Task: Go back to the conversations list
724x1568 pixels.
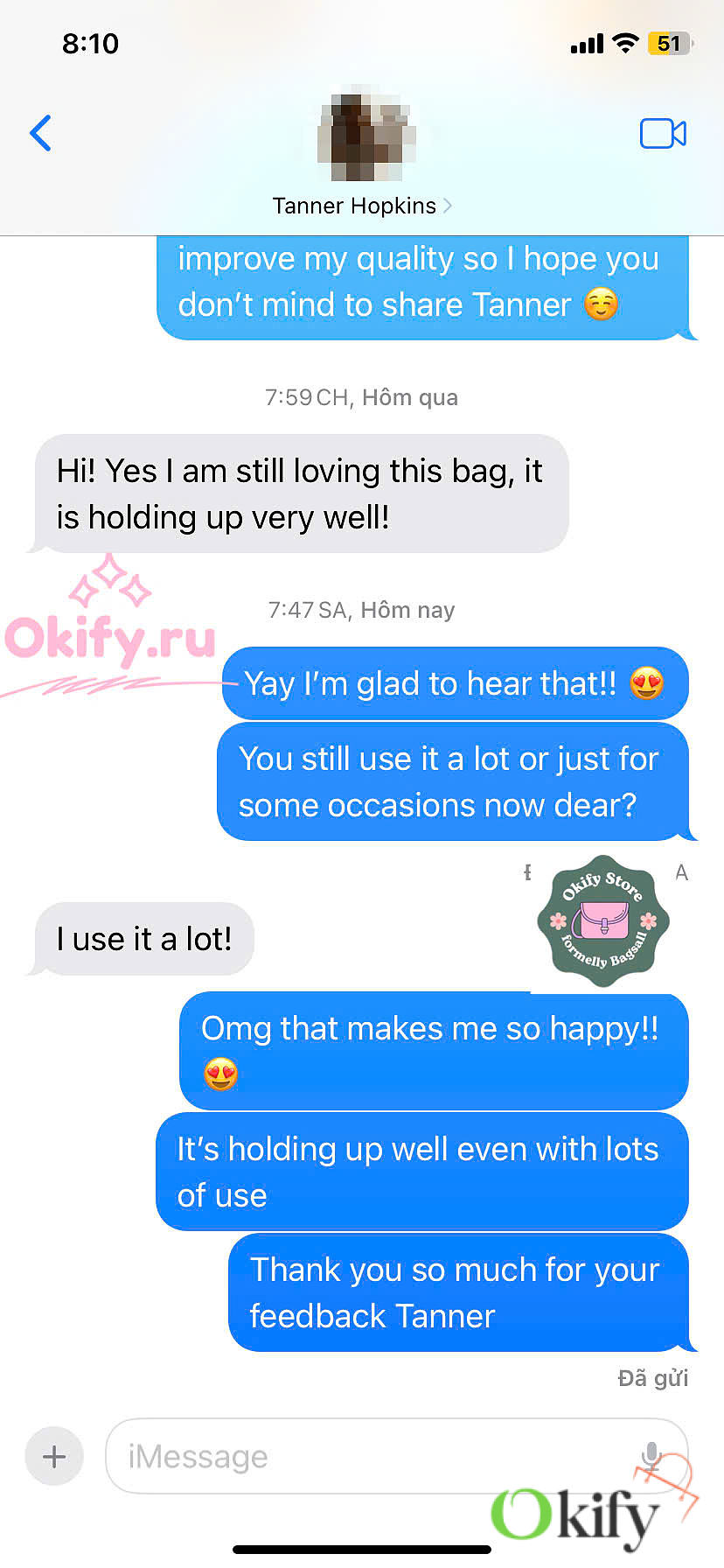Action: tap(41, 133)
